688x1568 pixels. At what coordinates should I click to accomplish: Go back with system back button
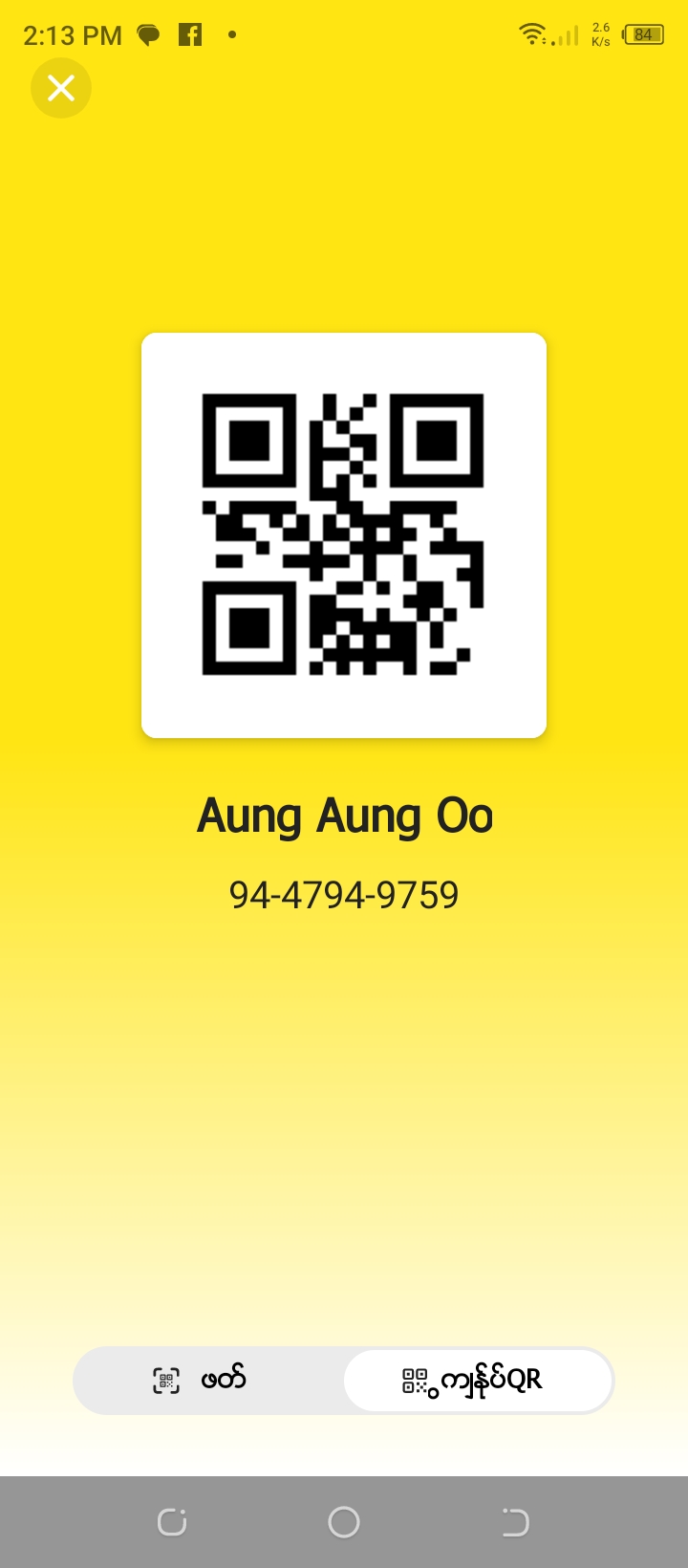[515, 1521]
